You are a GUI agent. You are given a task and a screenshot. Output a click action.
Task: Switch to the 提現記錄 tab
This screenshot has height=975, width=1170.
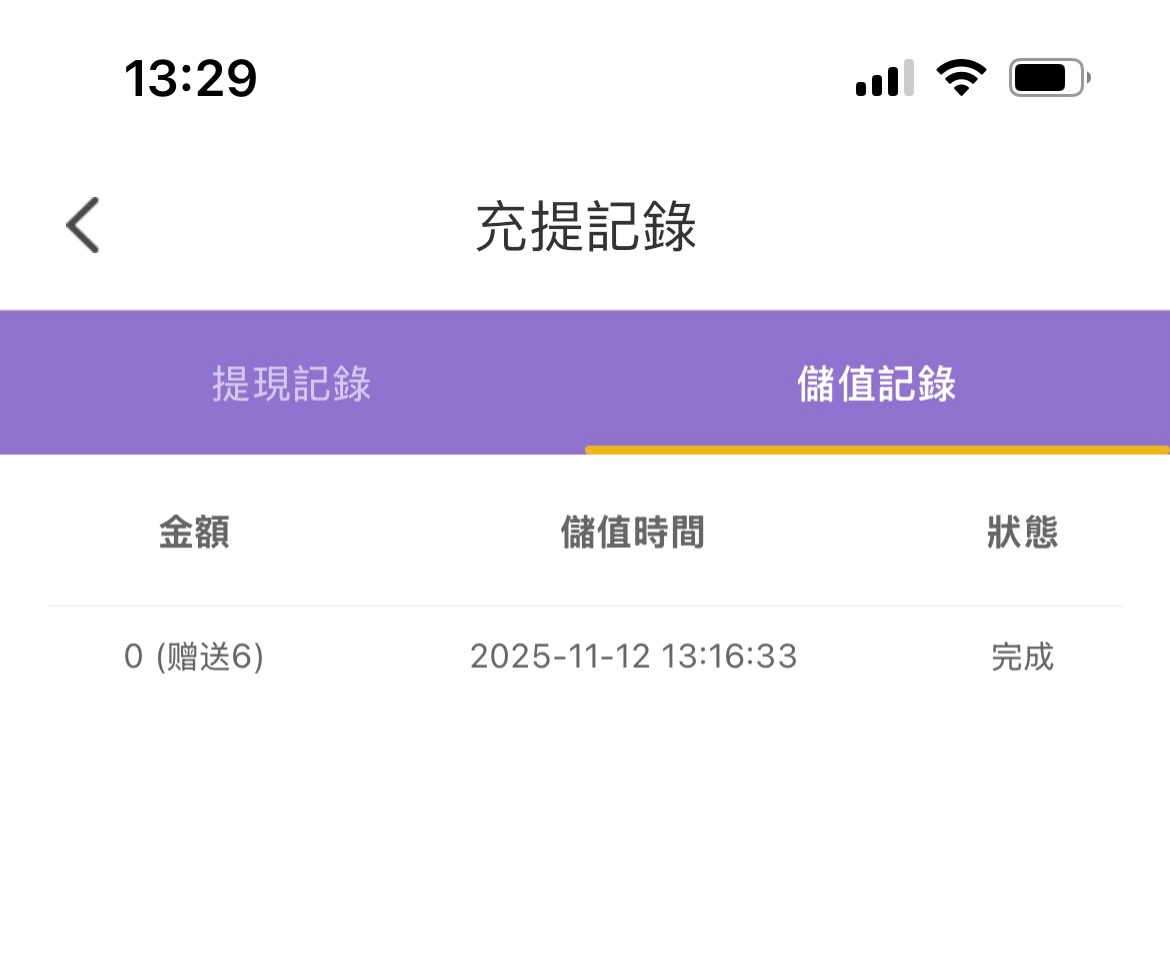point(292,384)
